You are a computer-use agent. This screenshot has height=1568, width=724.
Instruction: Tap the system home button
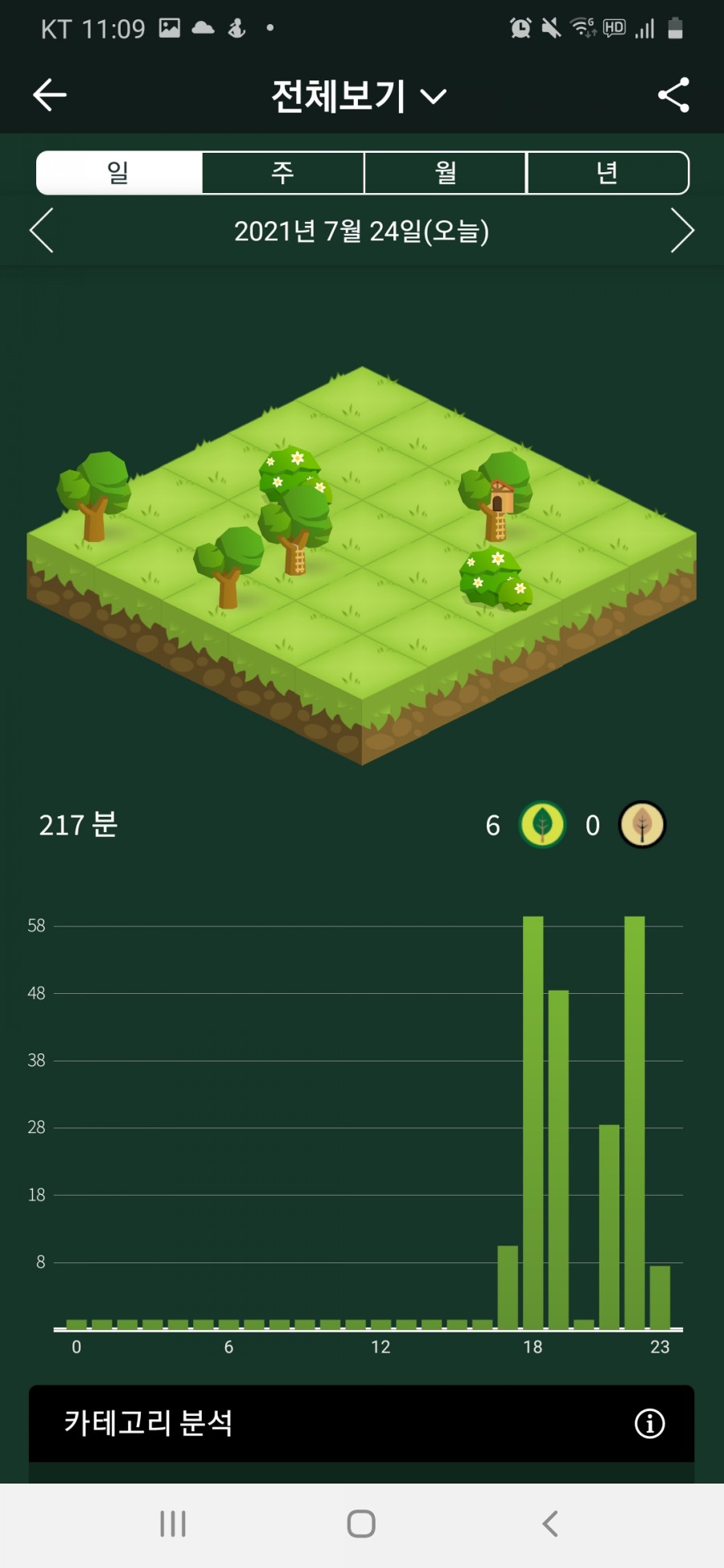pyautogui.click(x=361, y=1523)
